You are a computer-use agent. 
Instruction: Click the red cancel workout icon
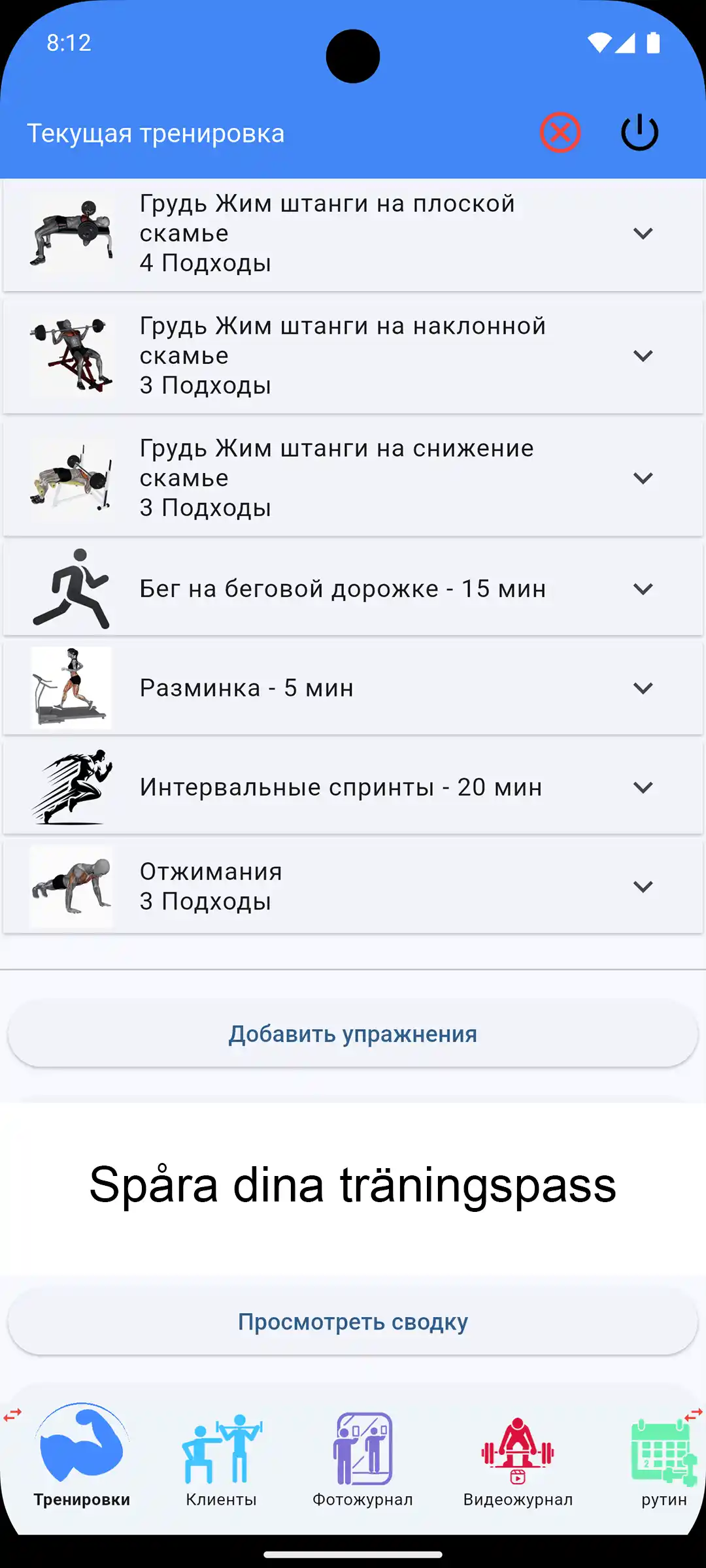[x=559, y=131]
